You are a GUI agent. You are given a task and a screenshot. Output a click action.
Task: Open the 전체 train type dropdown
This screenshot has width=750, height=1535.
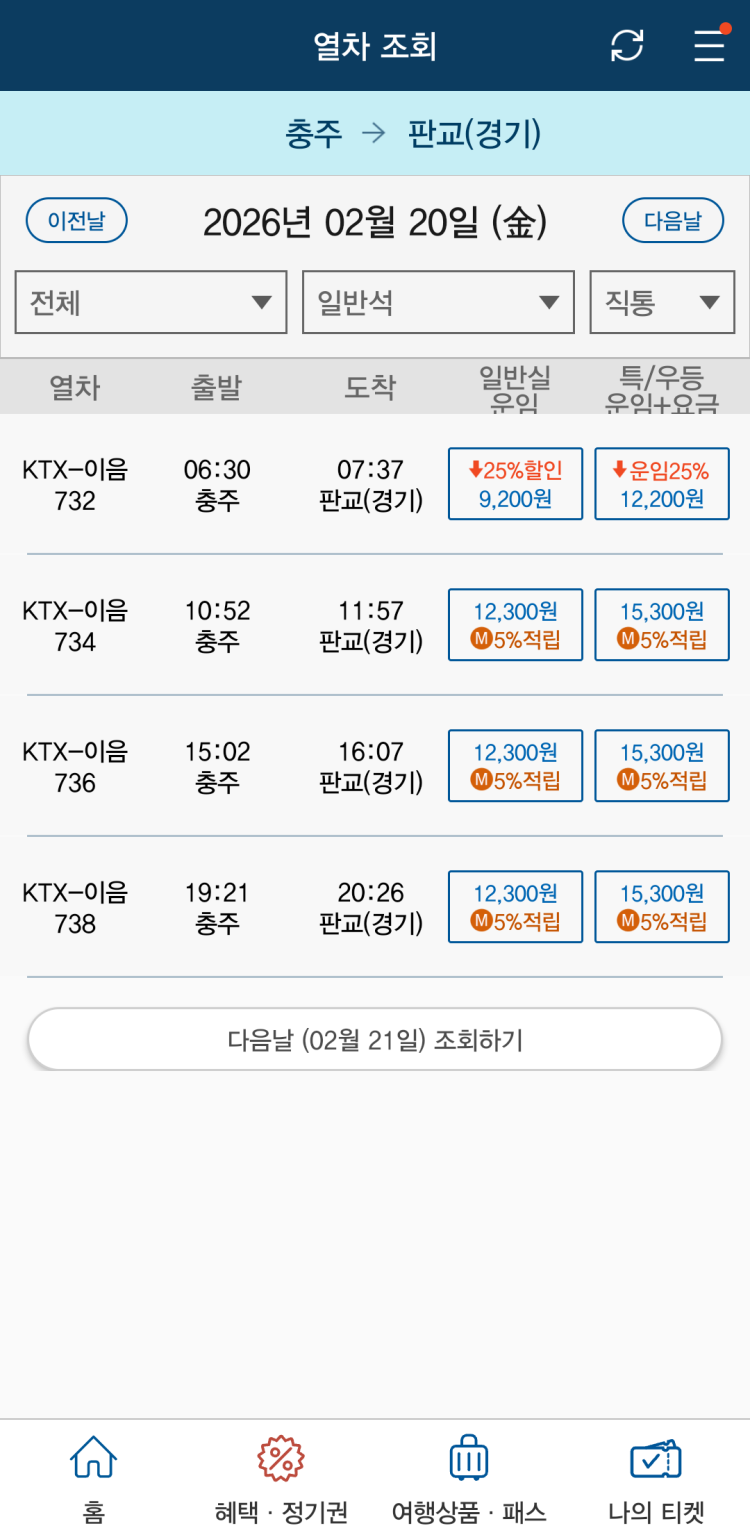pos(151,302)
